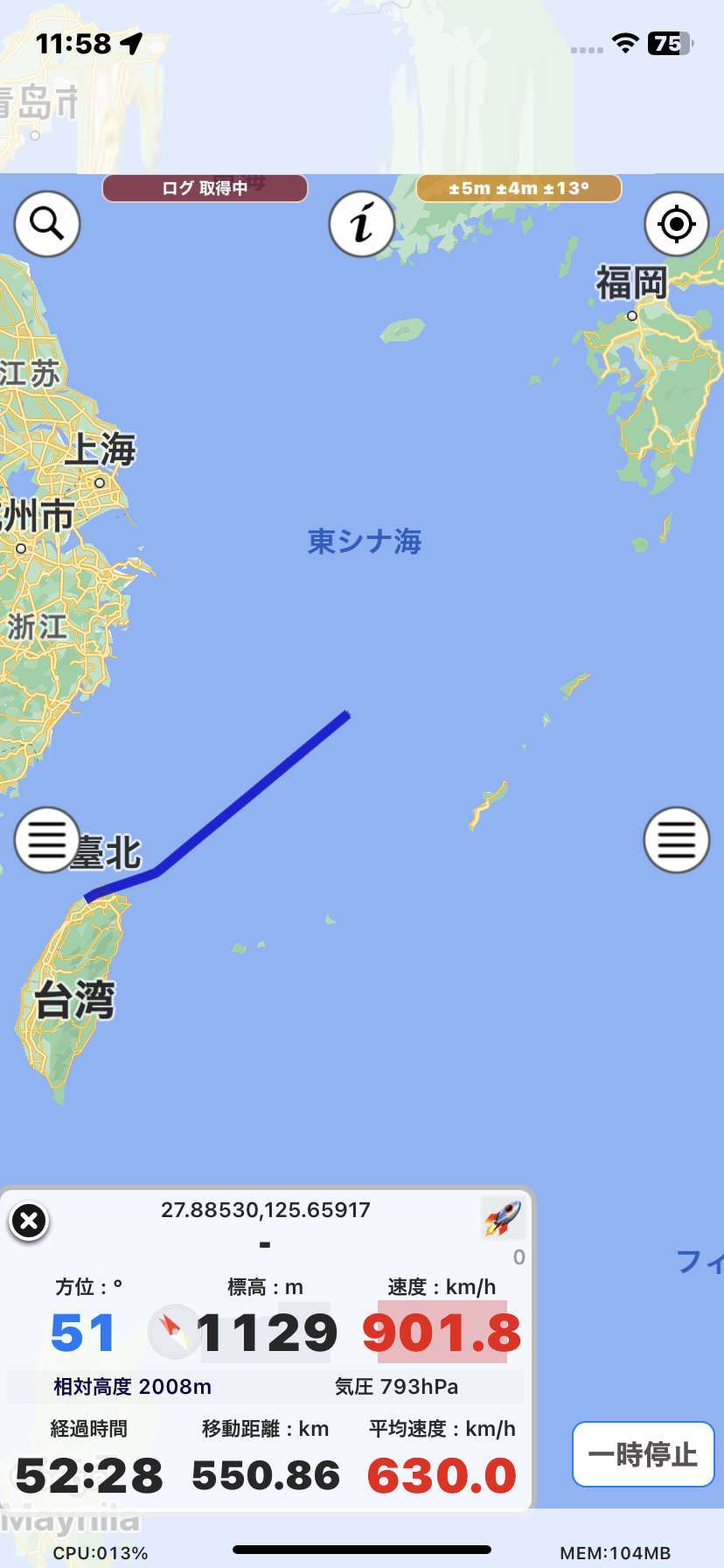Center map on current location
Screen dimensions: 724x1568
(x=677, y=224)
